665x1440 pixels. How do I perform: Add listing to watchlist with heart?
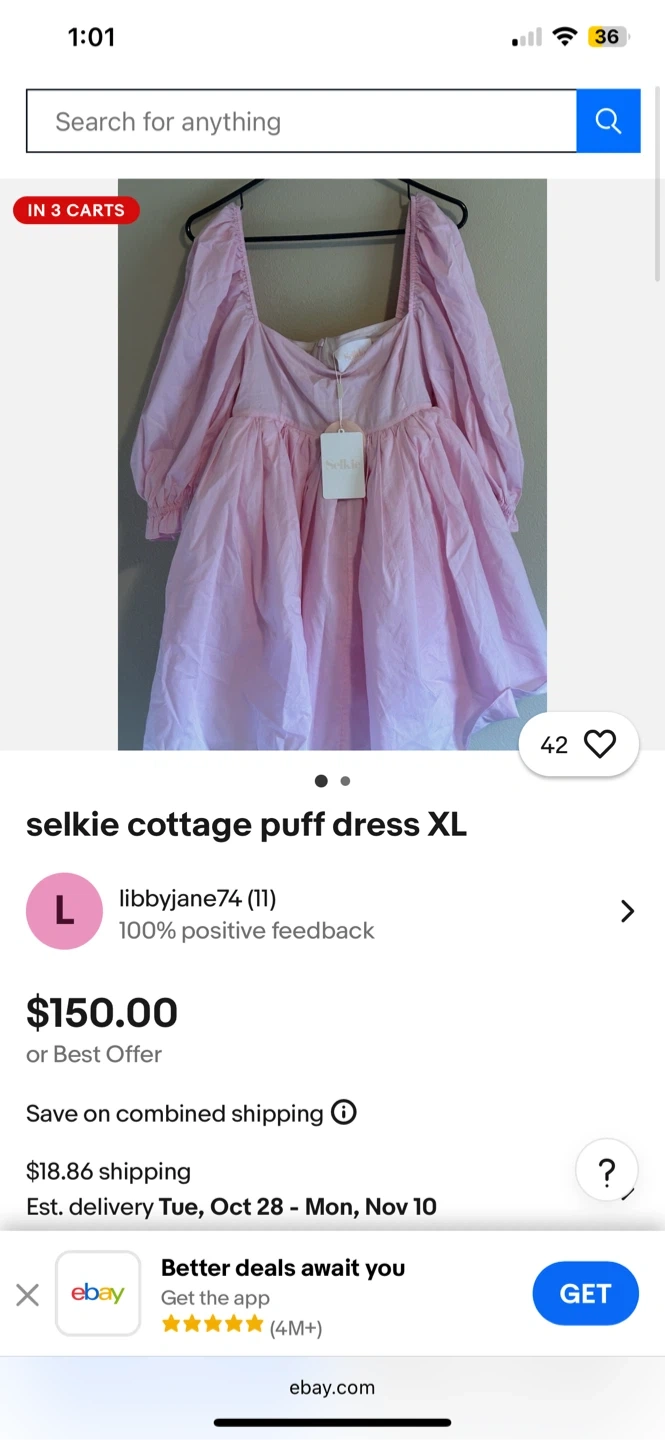pos(599,744)
